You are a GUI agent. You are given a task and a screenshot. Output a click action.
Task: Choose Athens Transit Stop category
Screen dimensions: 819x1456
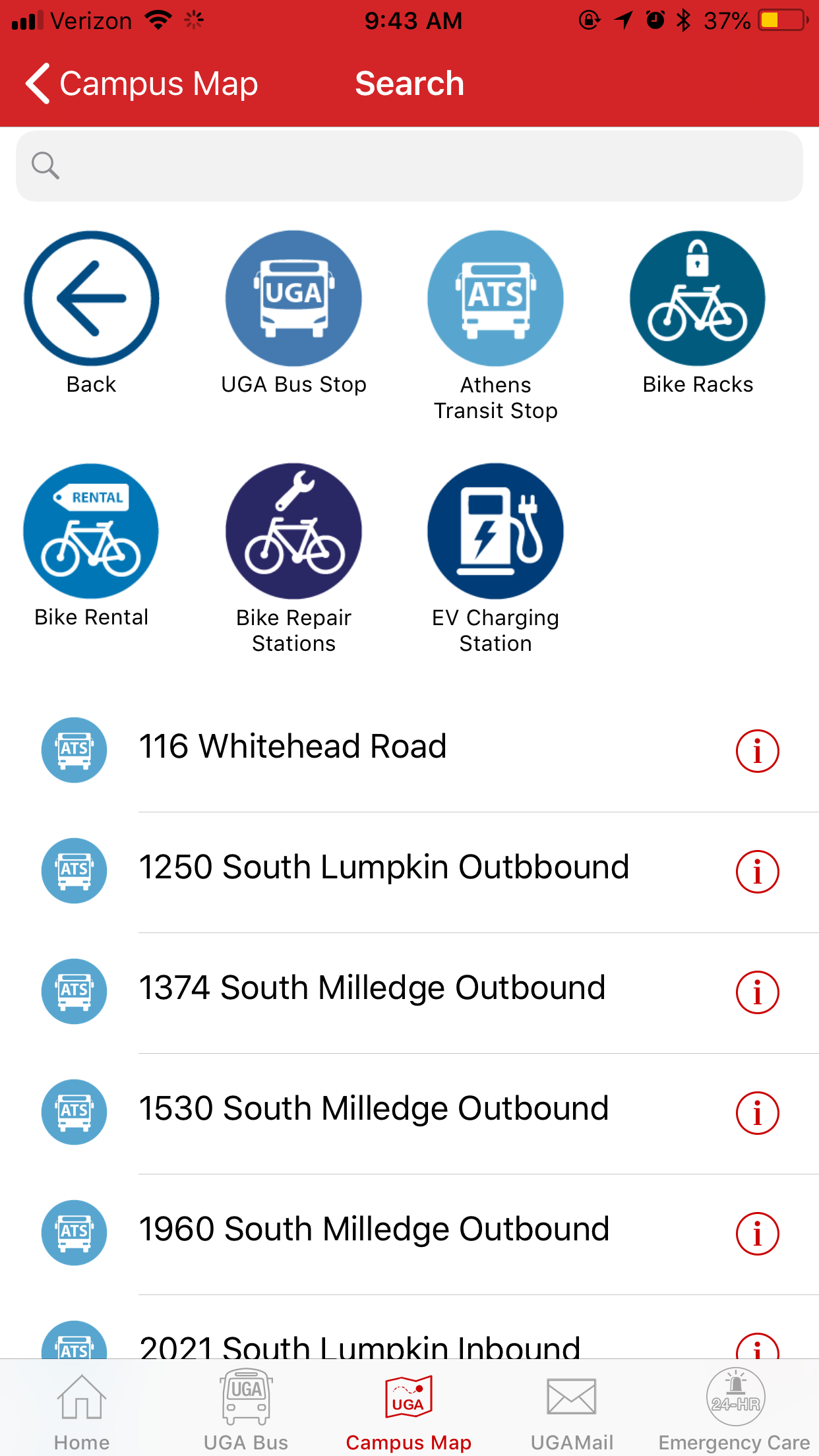click(495, 299)
